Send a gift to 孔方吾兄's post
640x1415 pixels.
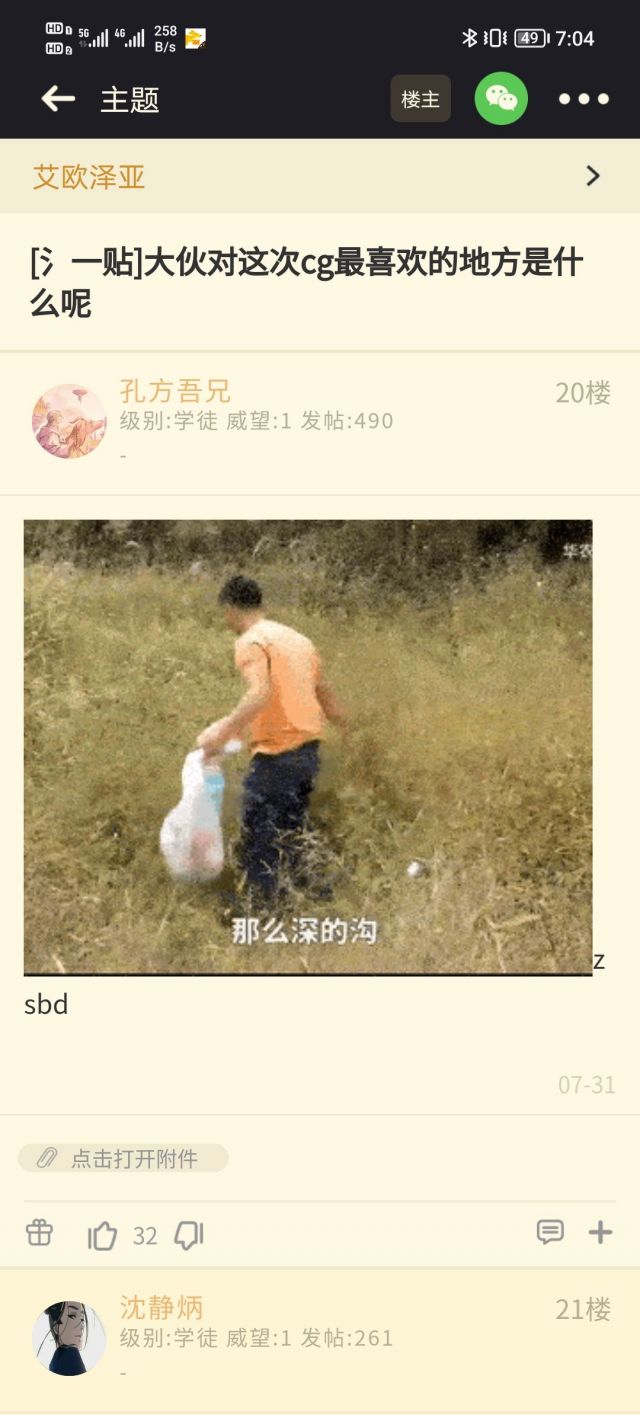pos(39,1233)
